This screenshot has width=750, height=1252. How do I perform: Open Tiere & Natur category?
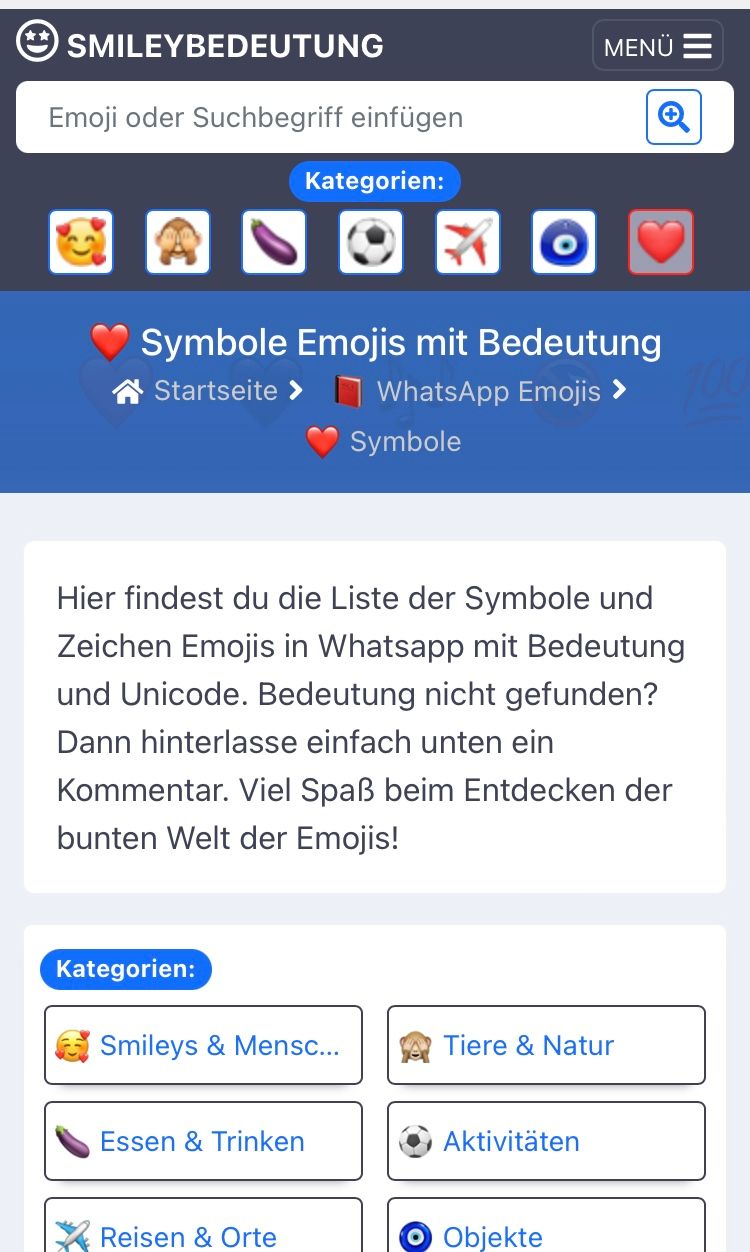click(546, 1045)
